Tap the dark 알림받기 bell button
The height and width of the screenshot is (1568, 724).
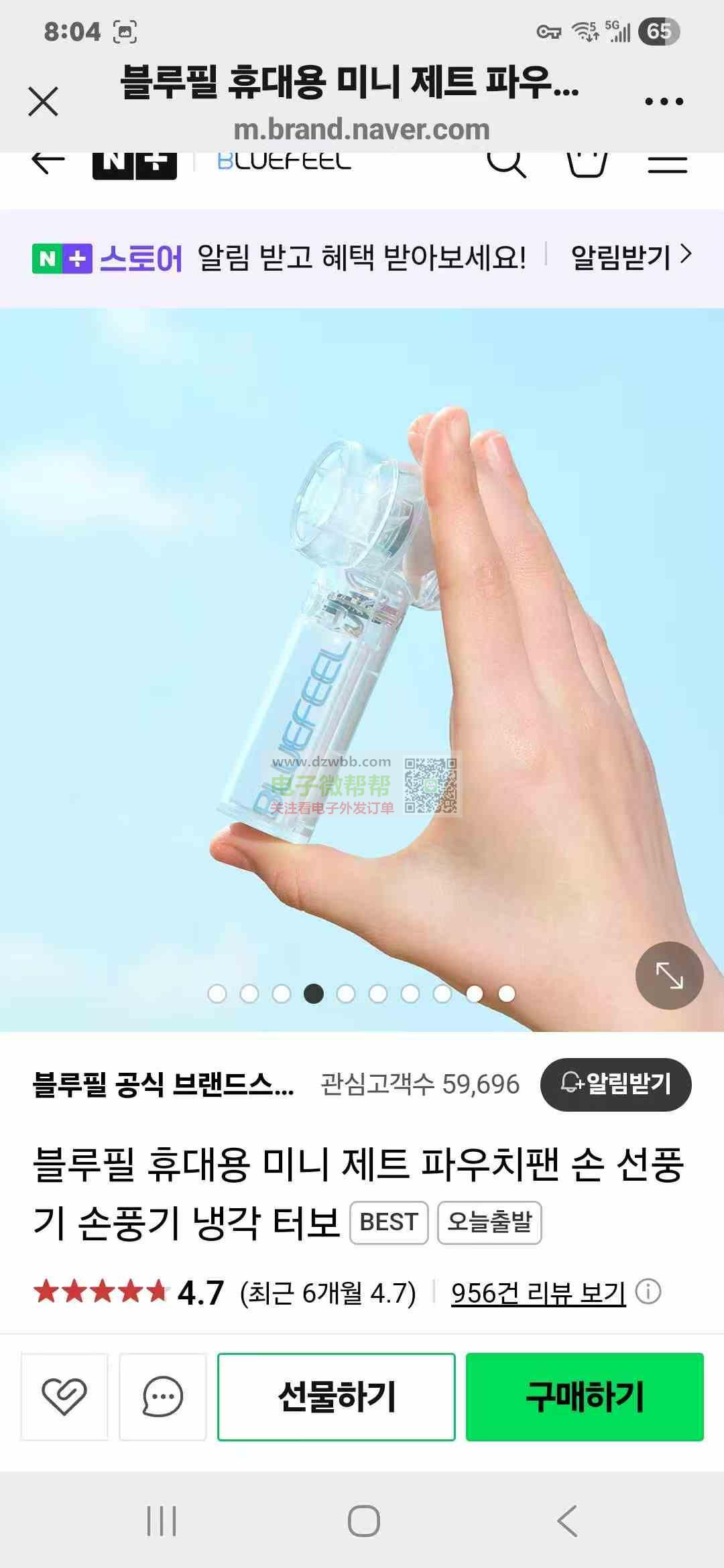[x=615, y=1084]
